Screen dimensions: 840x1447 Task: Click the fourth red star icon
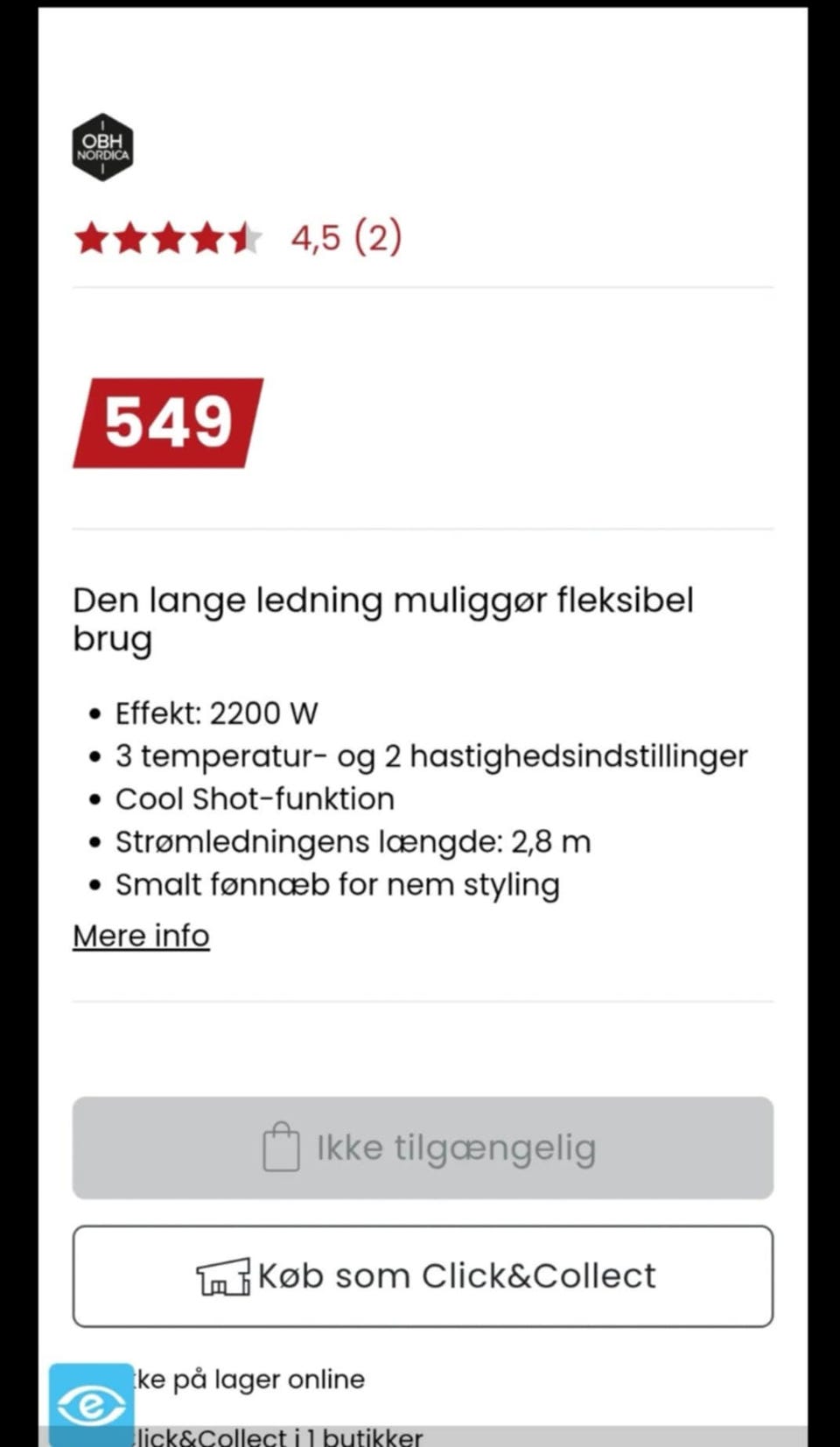tap(206, 237)
